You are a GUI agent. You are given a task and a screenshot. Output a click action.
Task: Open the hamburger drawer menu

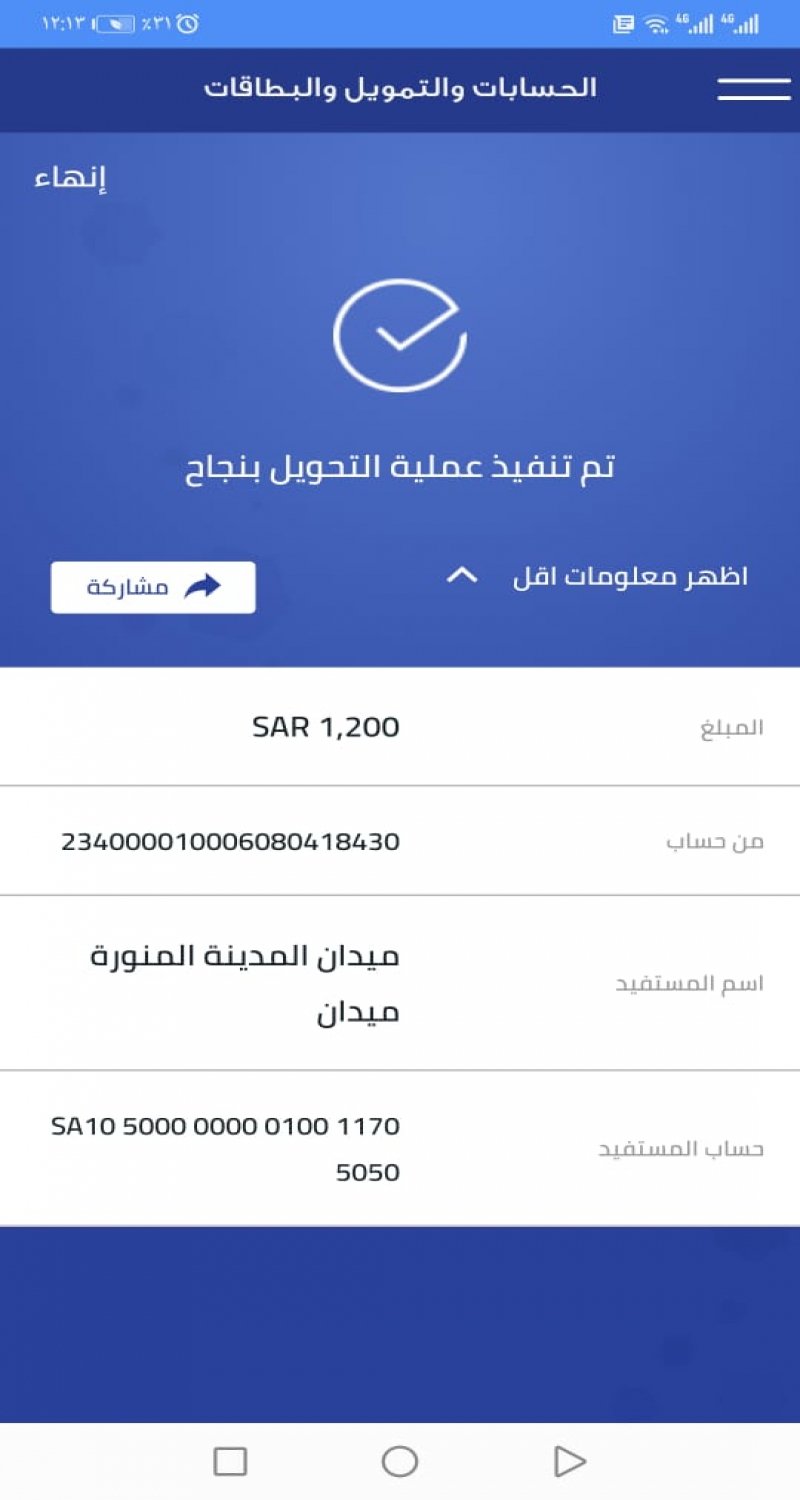point(754,88)
